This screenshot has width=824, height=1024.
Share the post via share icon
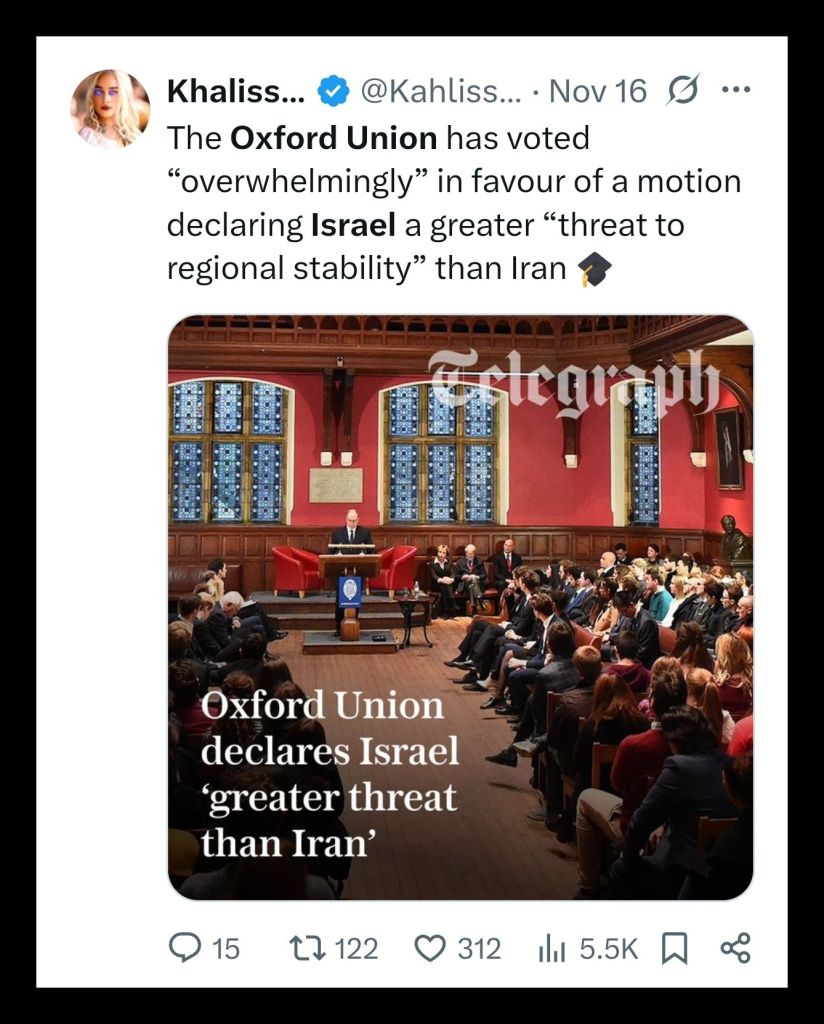(735, 947)
